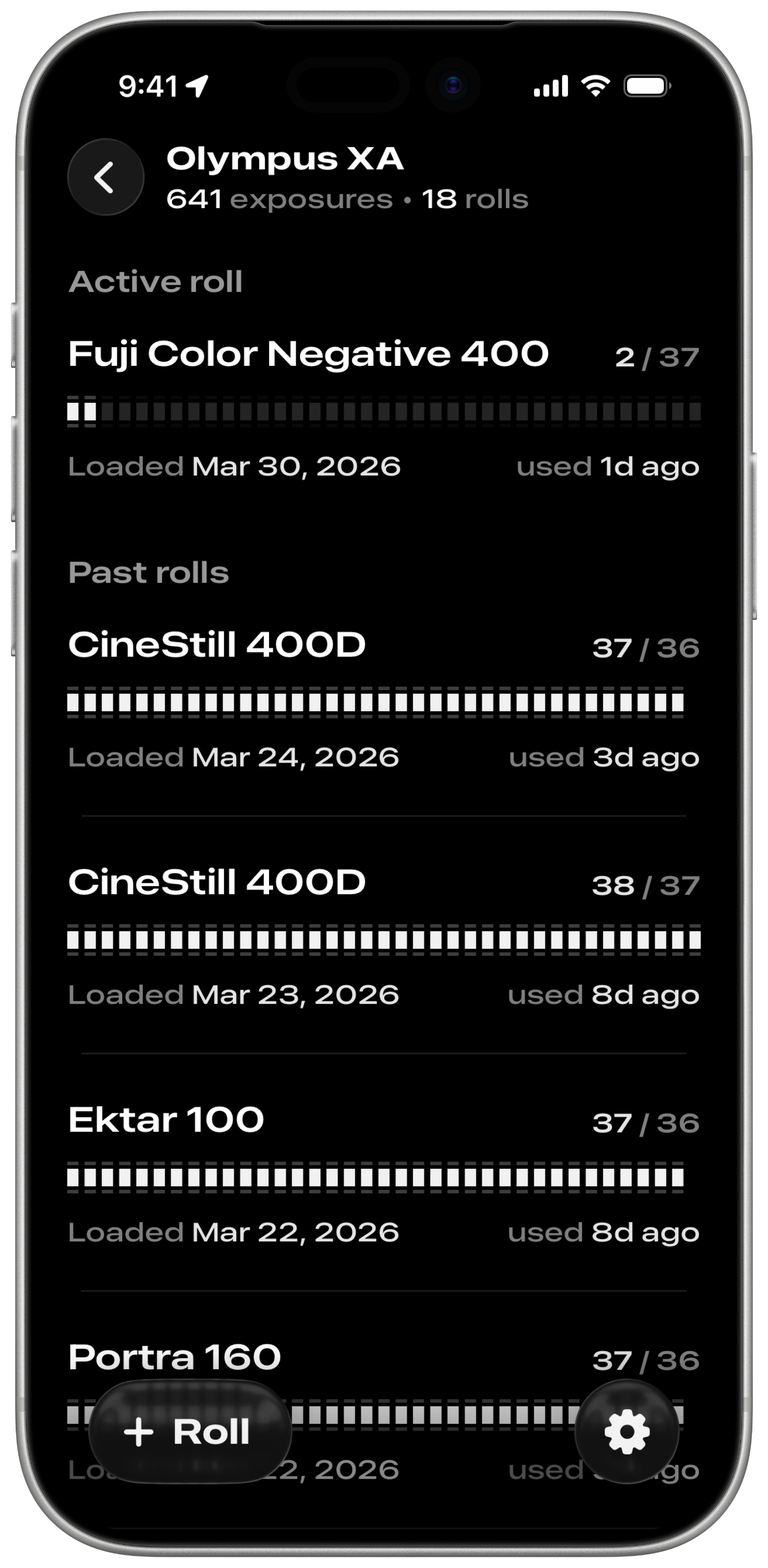Tap the Wi-Fi icon in the status bar
This screenshot has height=1568, width=768.
[595, 85]
